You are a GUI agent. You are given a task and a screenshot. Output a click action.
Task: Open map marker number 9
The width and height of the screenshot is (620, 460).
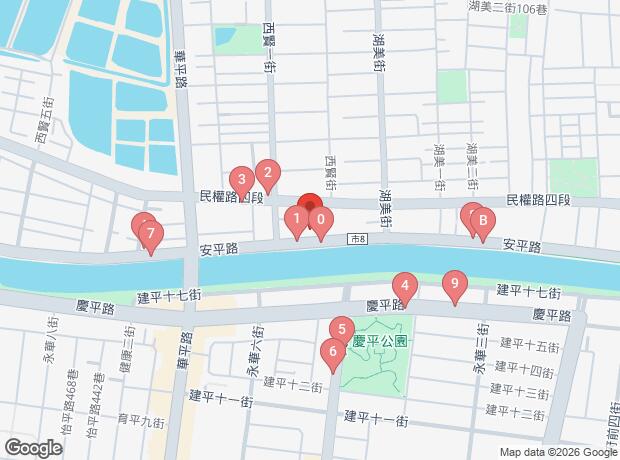[455, 288]
